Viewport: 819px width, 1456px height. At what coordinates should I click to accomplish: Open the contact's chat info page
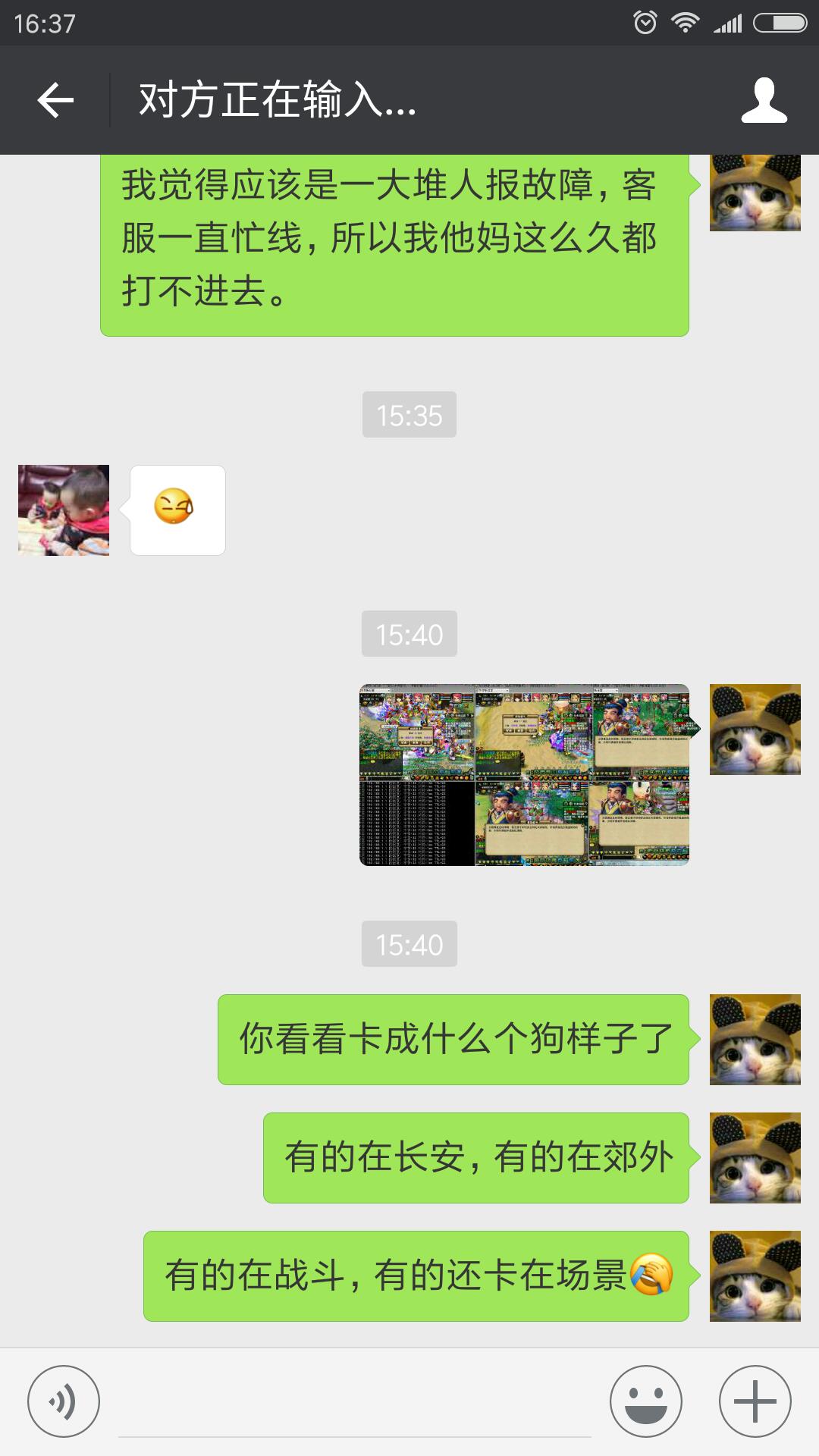pyautogui.click(x=764, y=100)
